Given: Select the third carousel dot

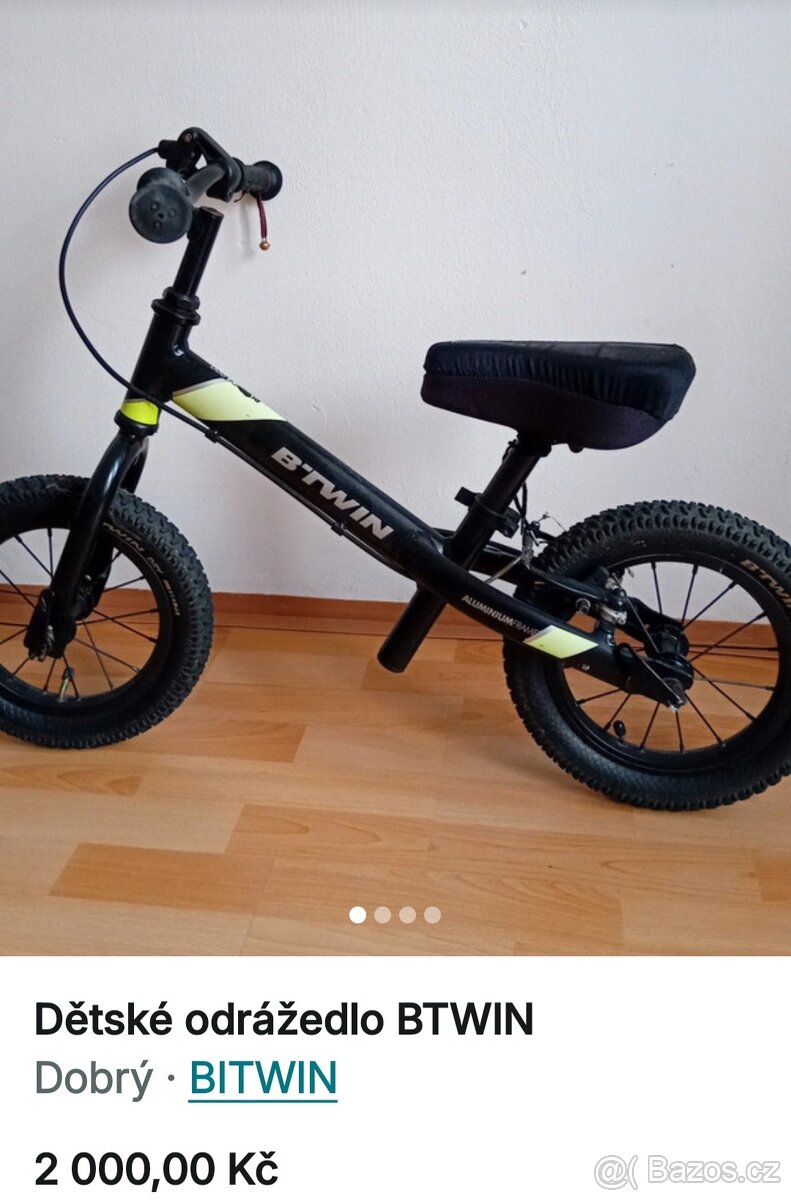Looking at the screenshot, I should [408, 913].
